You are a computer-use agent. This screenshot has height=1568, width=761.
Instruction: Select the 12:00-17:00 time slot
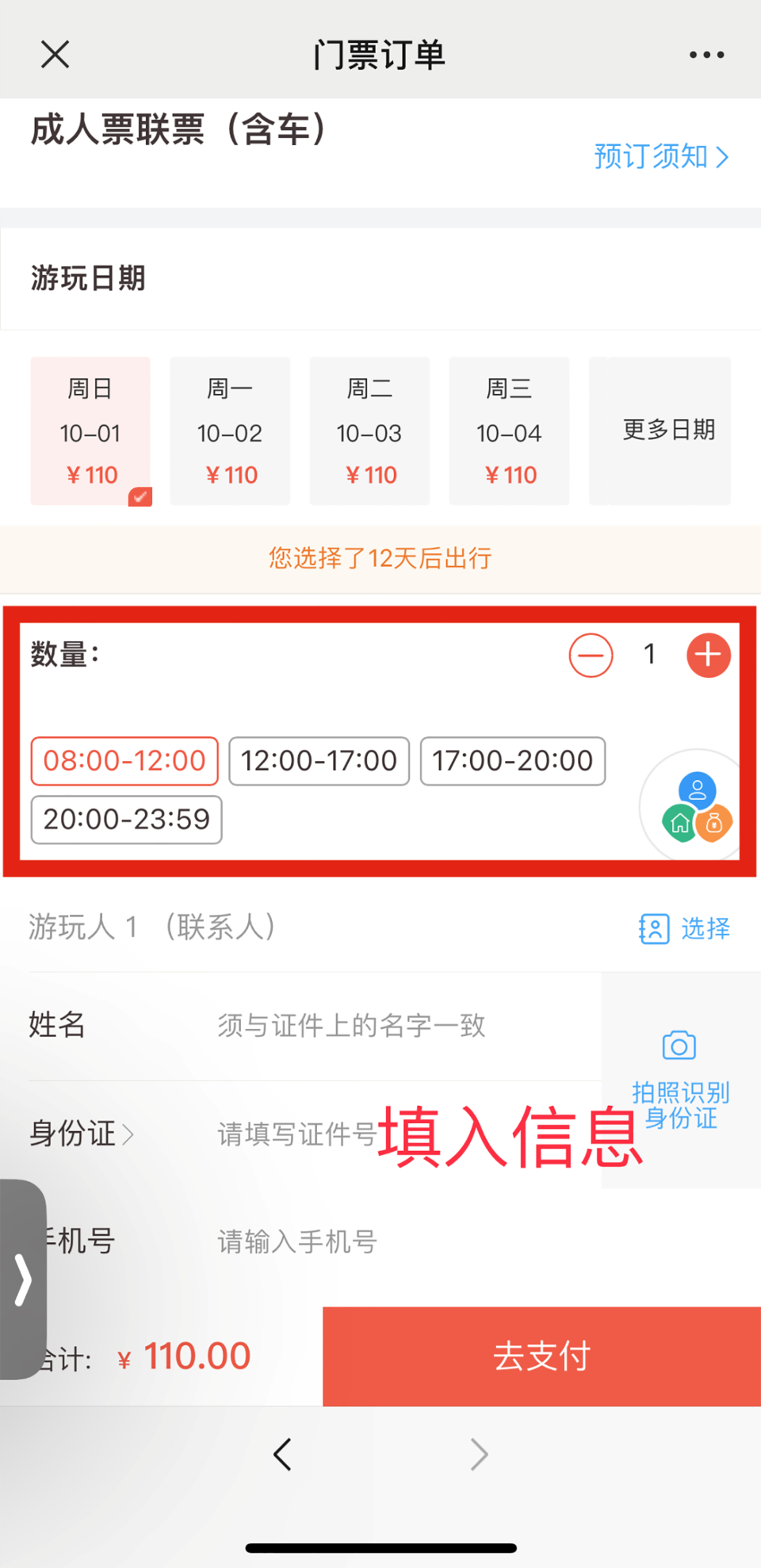tap(319, 761)
